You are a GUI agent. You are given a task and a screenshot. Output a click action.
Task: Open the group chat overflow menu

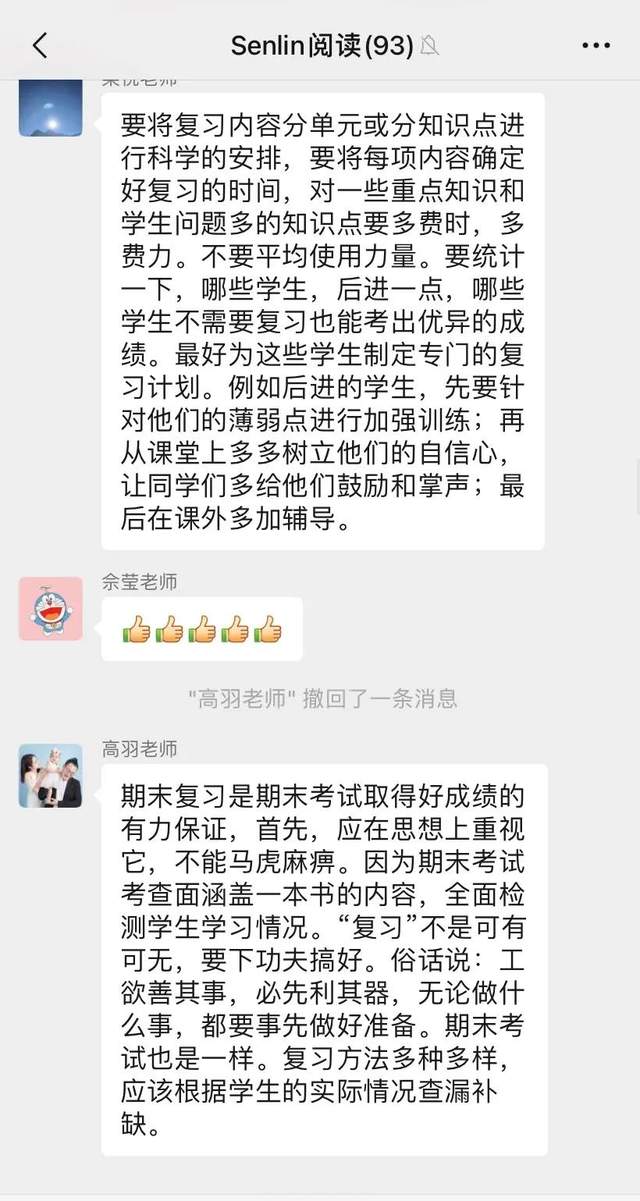pyautogui.click(x=595, y=45)
